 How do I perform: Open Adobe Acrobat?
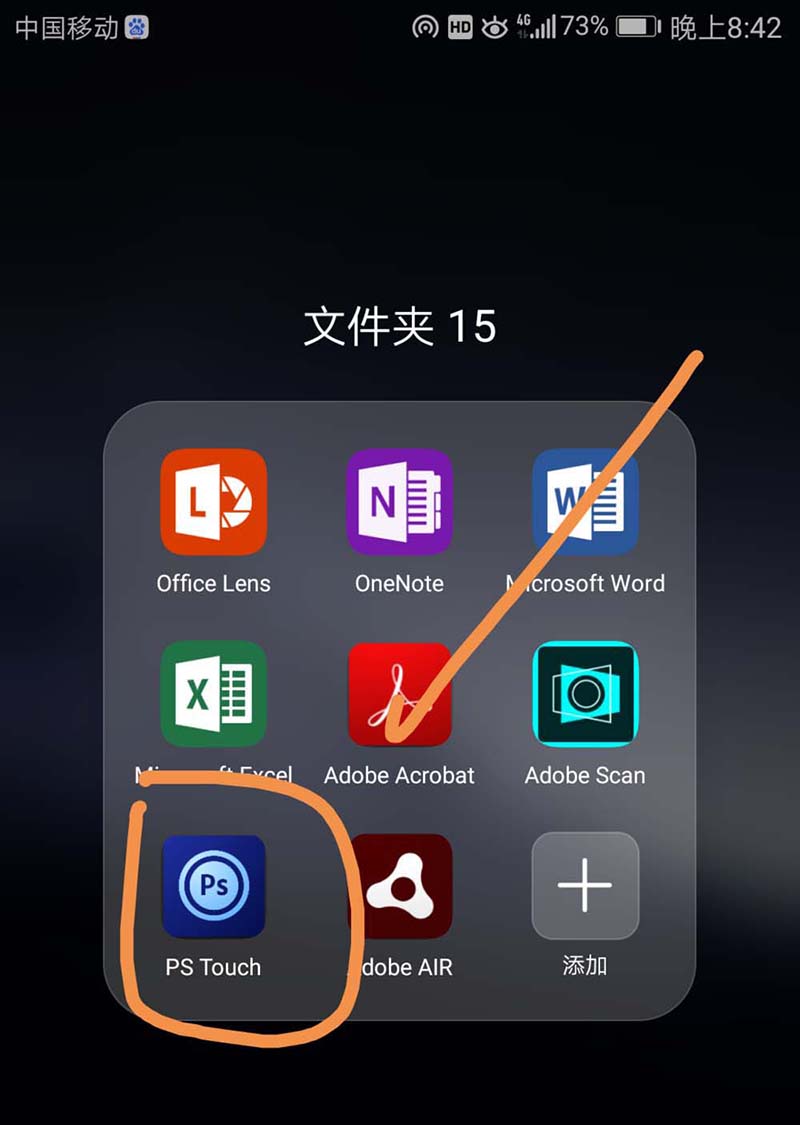(x=399, y=694)
